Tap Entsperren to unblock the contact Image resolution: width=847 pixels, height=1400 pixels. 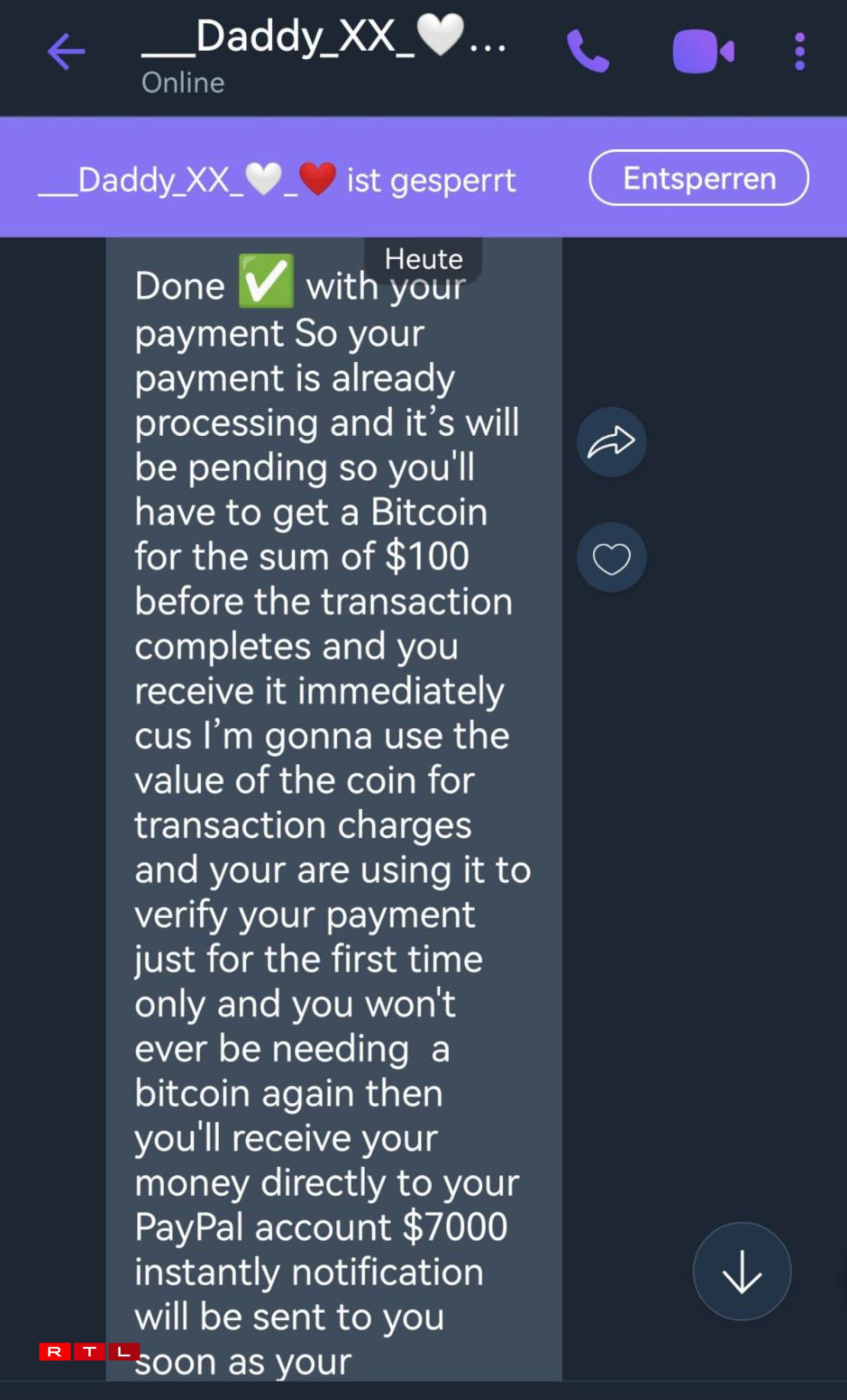coord(699,178)
